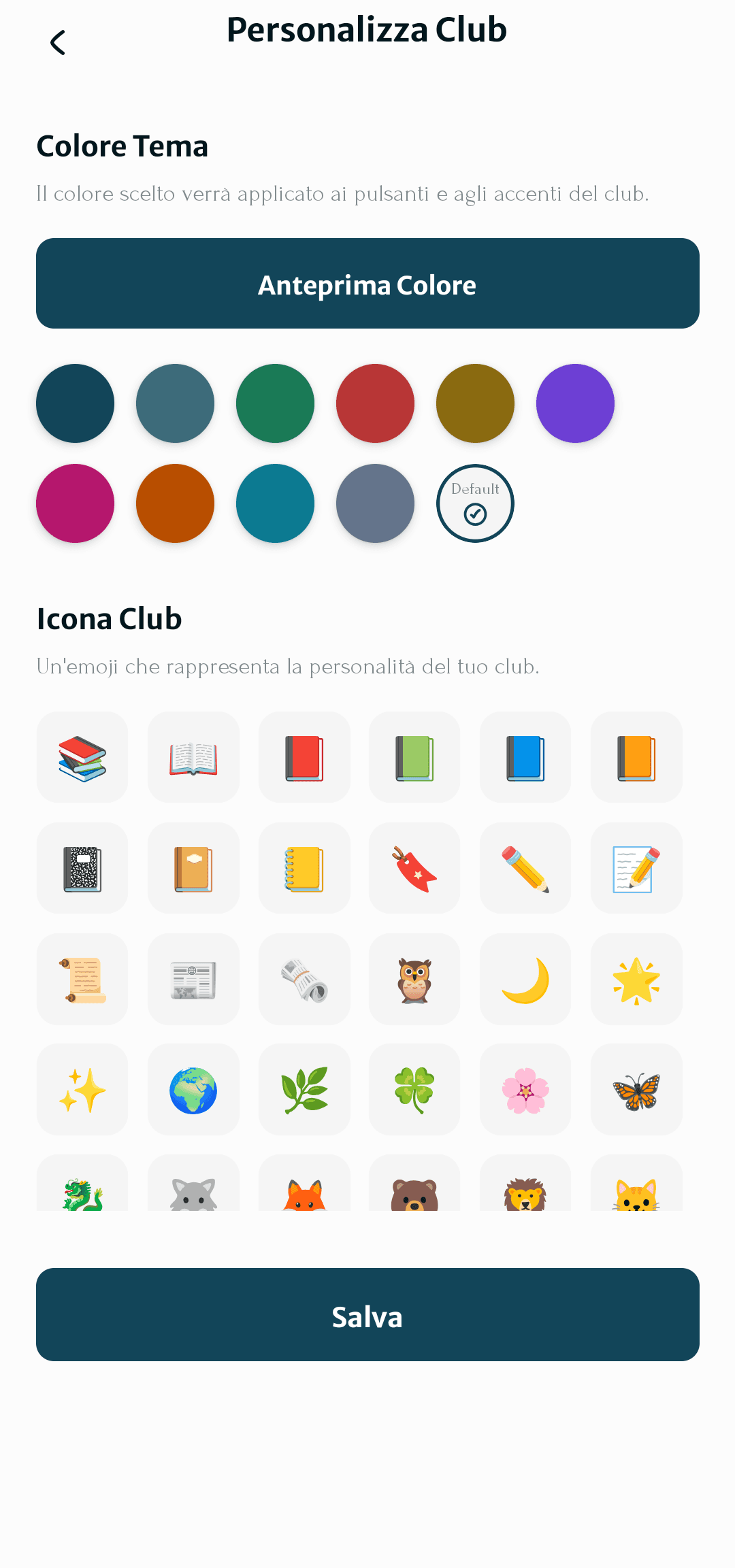Viewport: 735px width, 1568px height.
Task: Click the Anteprima Colore preview button
Action: click(367, 284)
